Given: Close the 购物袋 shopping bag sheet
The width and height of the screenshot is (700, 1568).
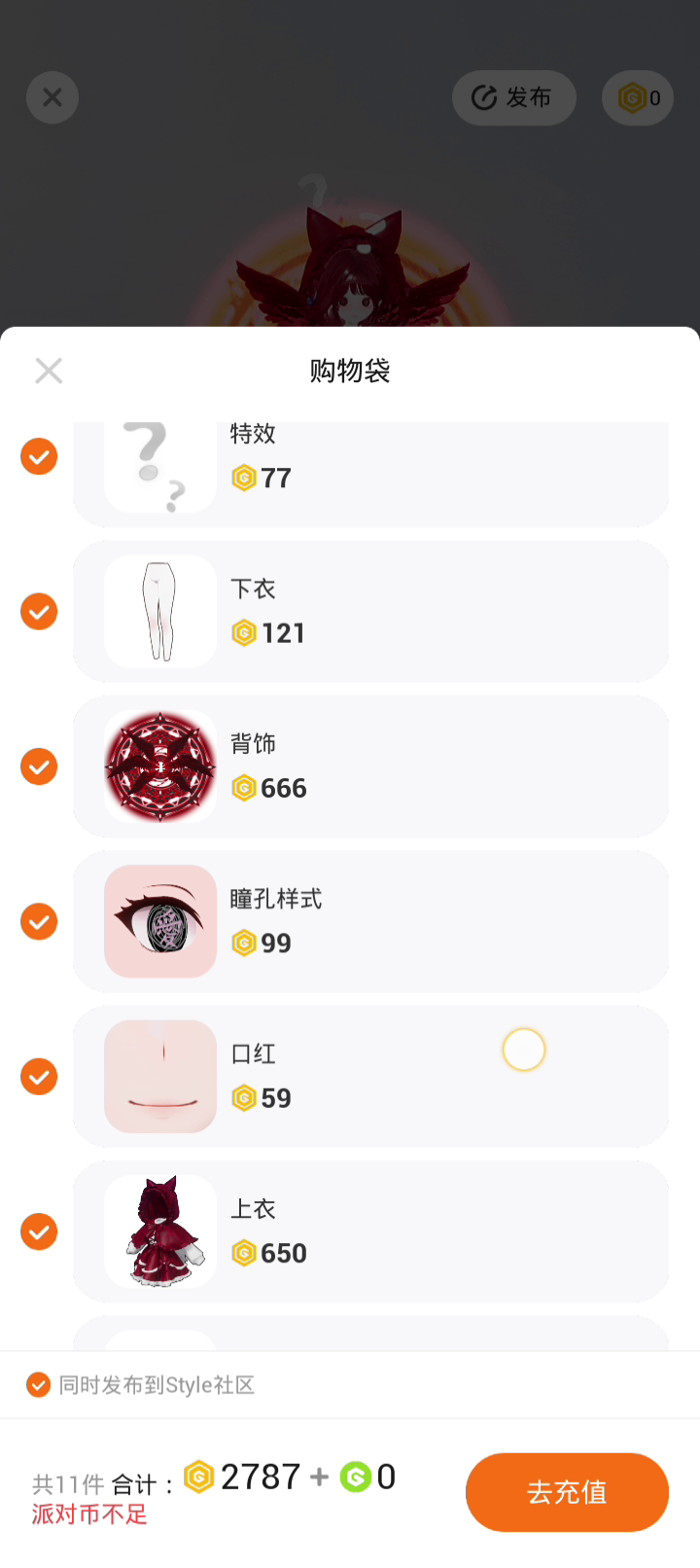Looking at the screenshot, I should coord(49,371).
